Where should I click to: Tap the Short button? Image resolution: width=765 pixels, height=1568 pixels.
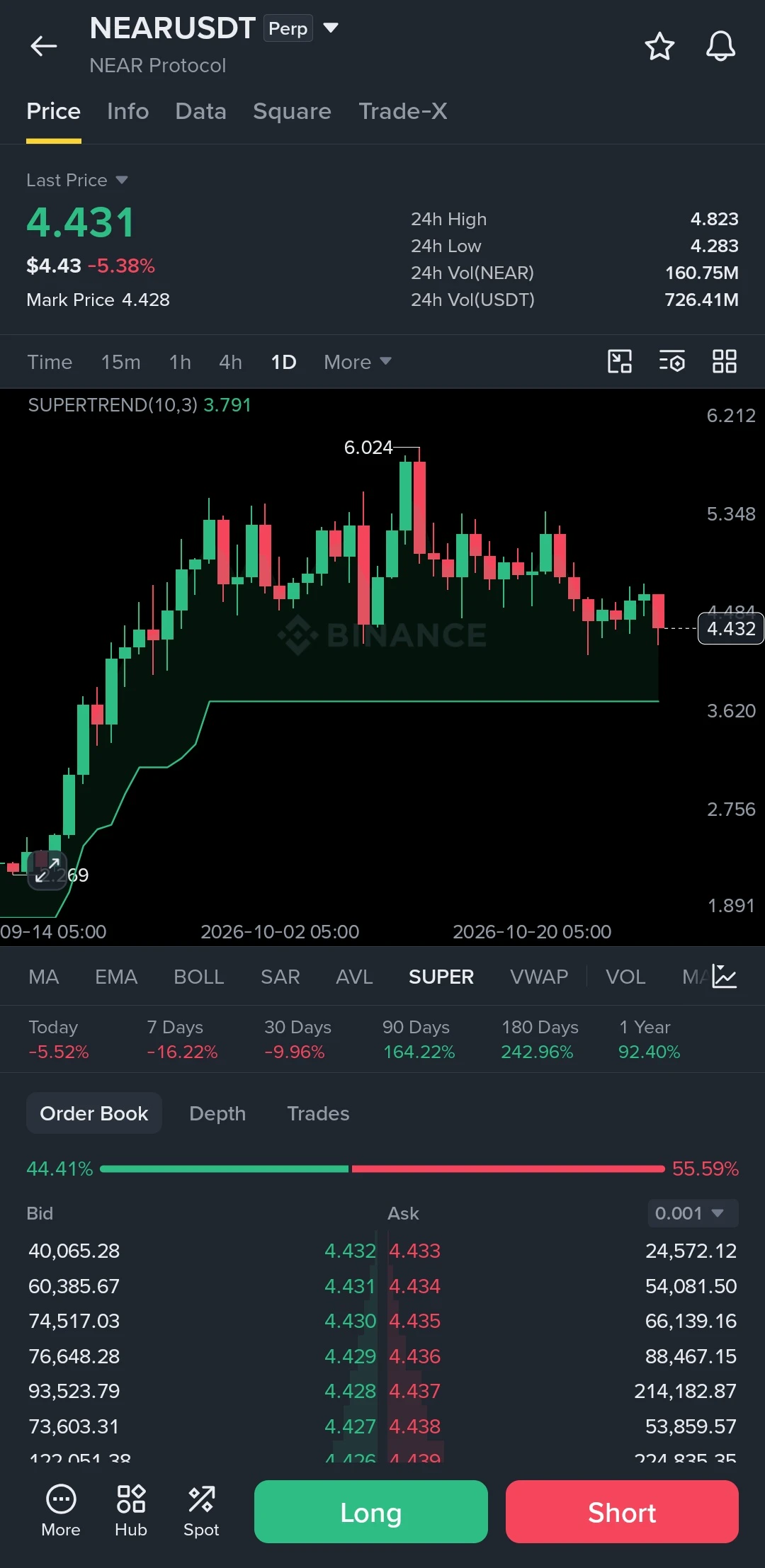click(622, 1511)
